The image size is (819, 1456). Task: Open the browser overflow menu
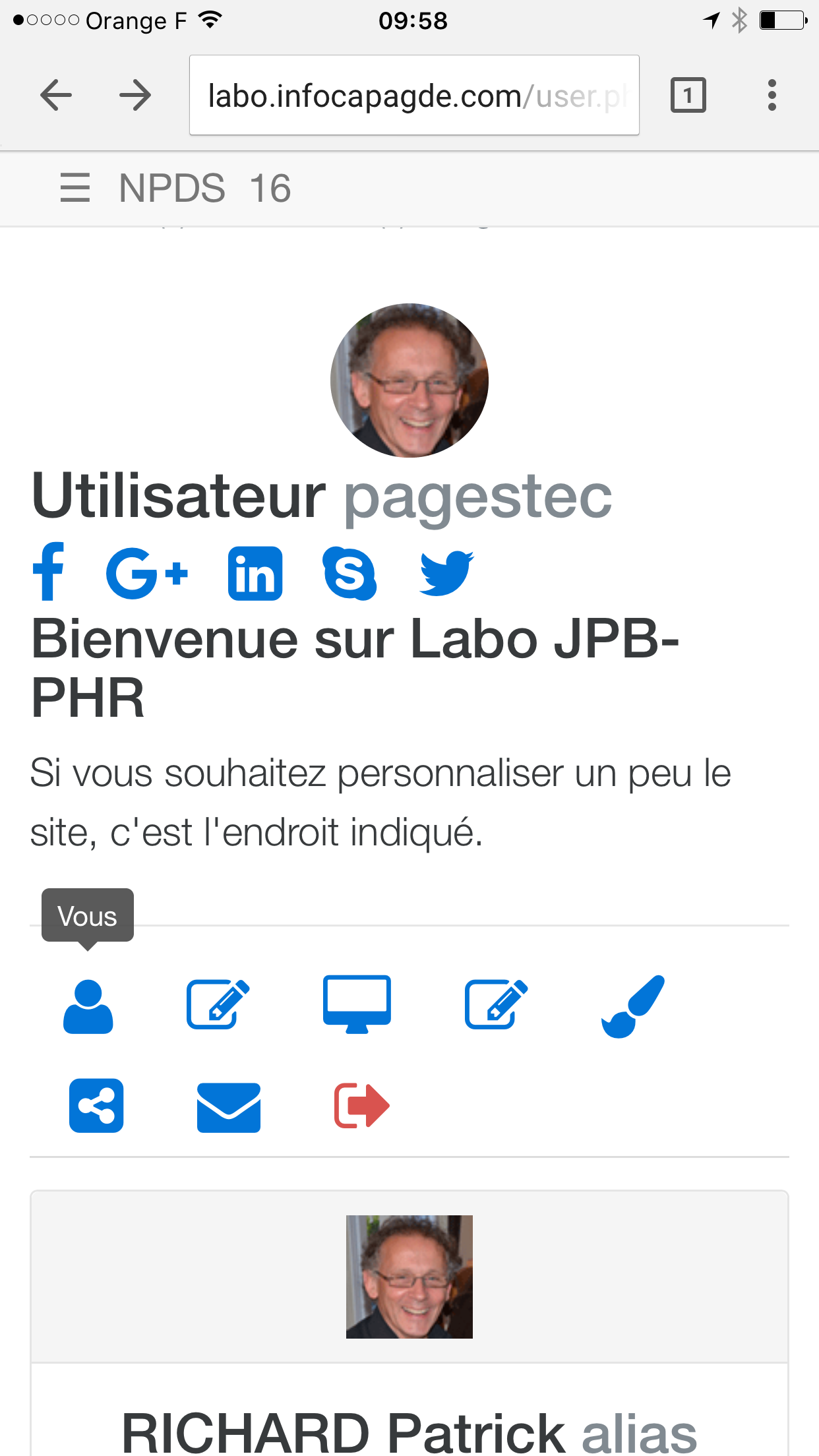coord(772,96)
